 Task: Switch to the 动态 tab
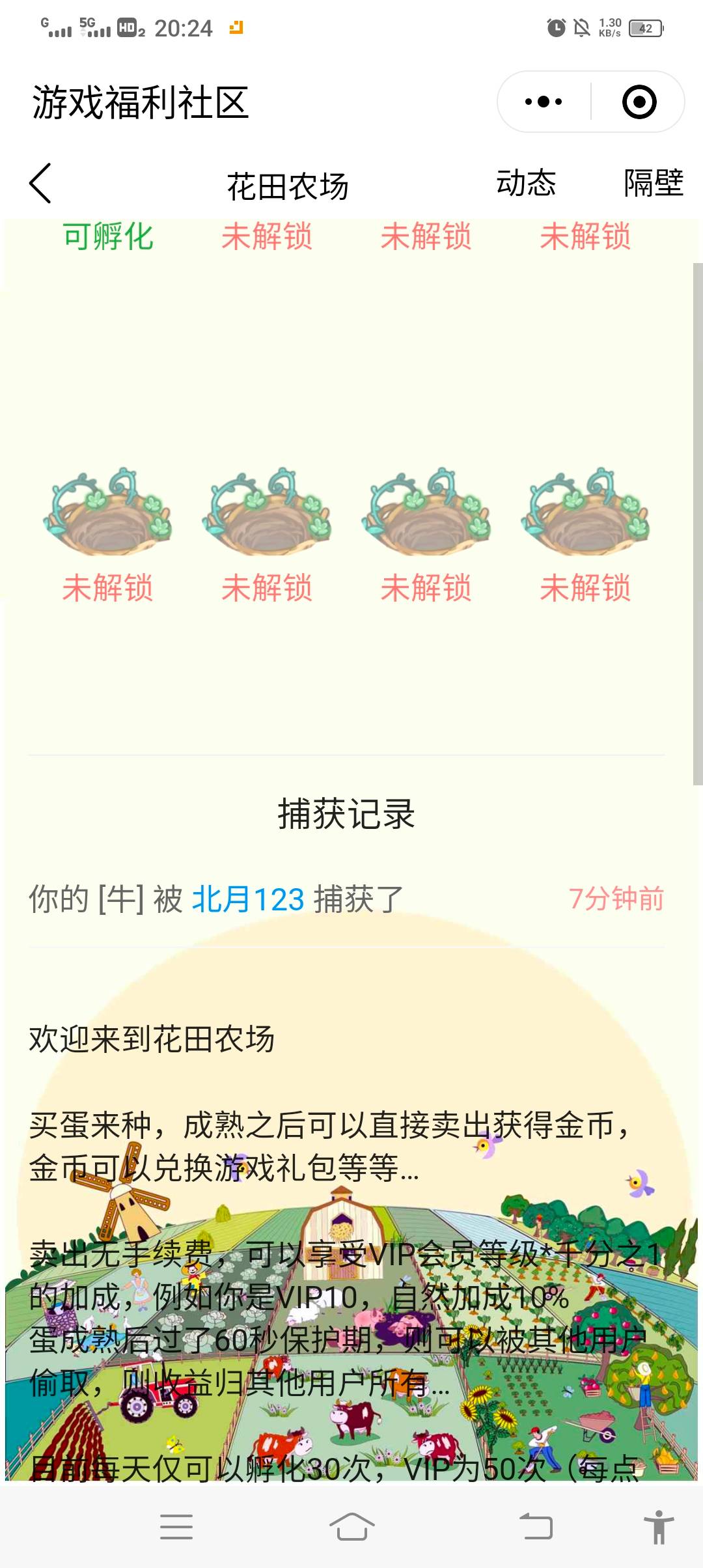(x=526, y=183)
